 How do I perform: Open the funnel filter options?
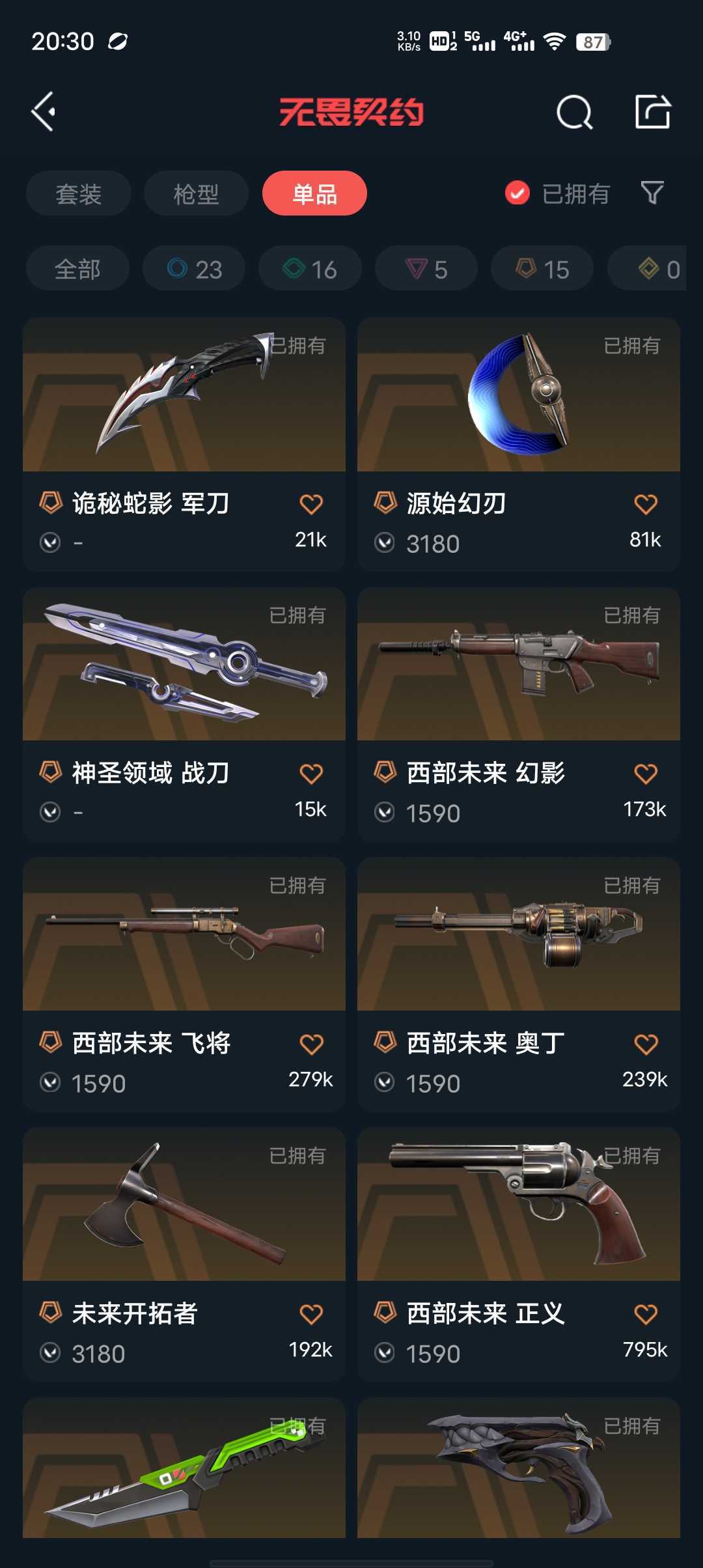[x=652, y=193]
